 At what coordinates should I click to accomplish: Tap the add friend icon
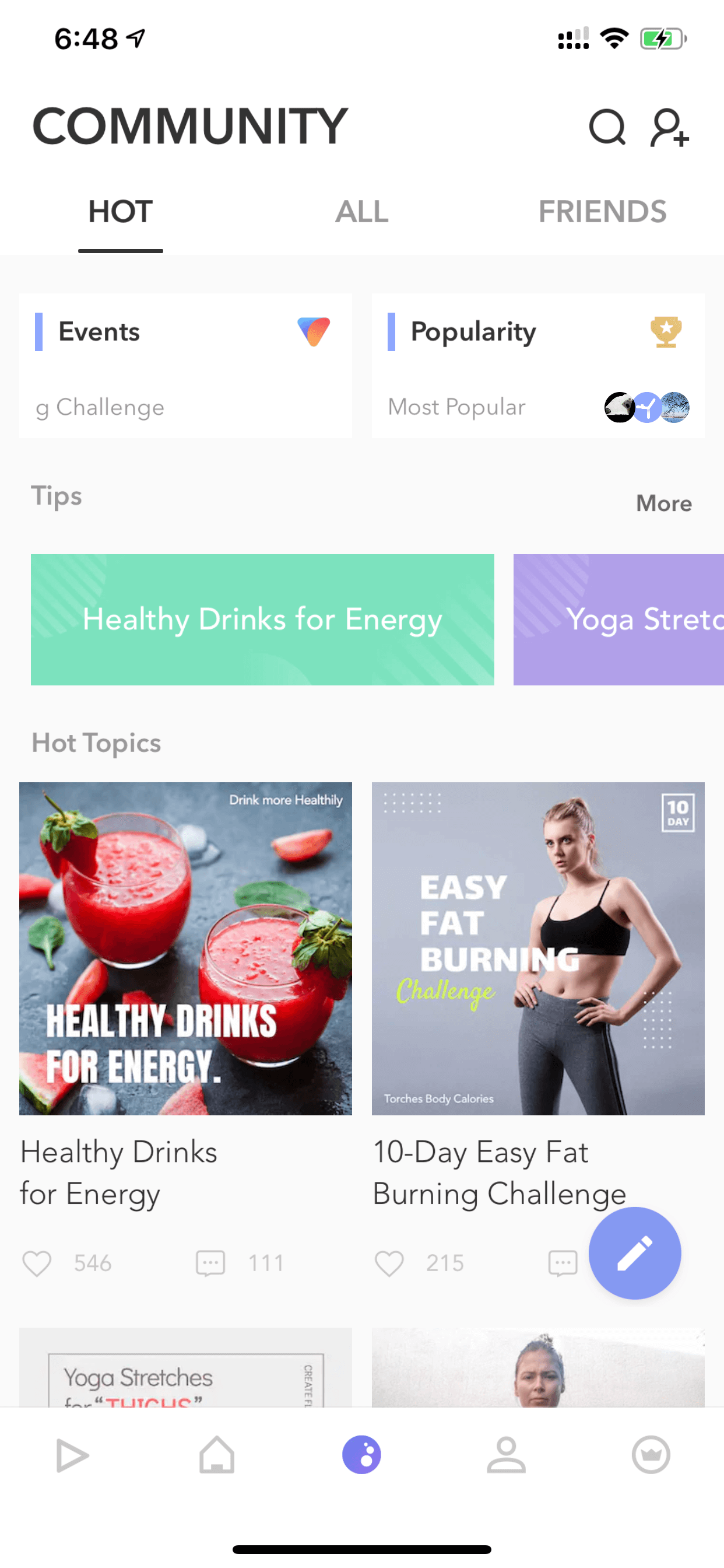click(x=669, y=127)
